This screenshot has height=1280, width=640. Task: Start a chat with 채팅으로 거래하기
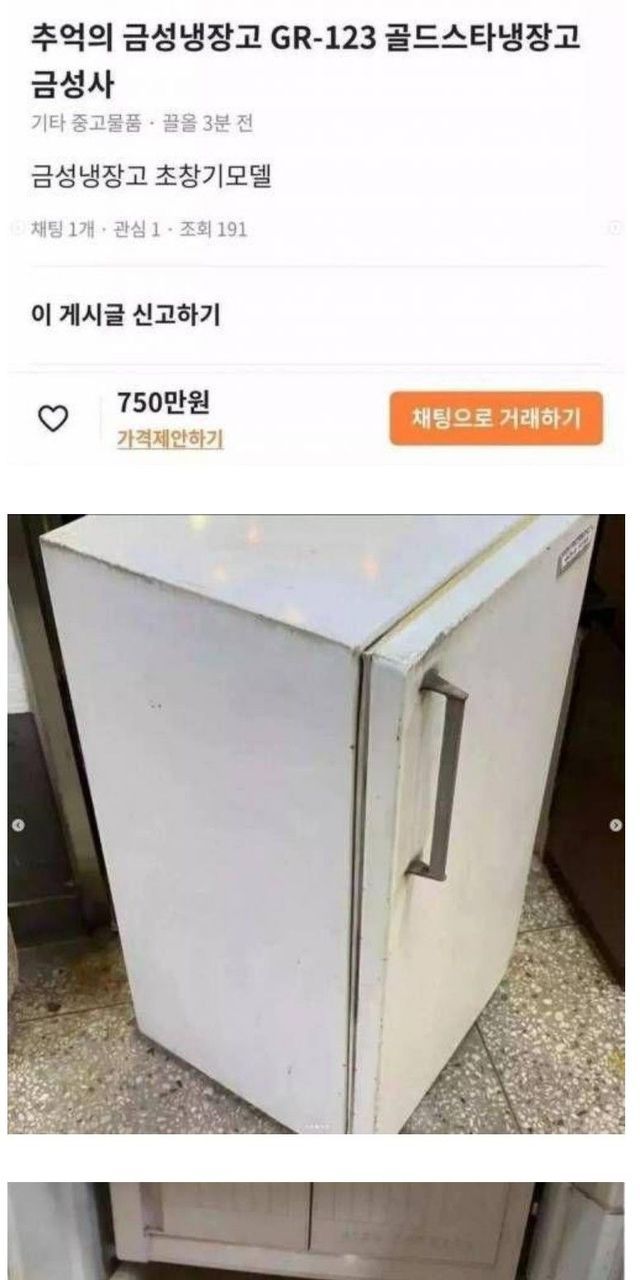coord(496,418)
